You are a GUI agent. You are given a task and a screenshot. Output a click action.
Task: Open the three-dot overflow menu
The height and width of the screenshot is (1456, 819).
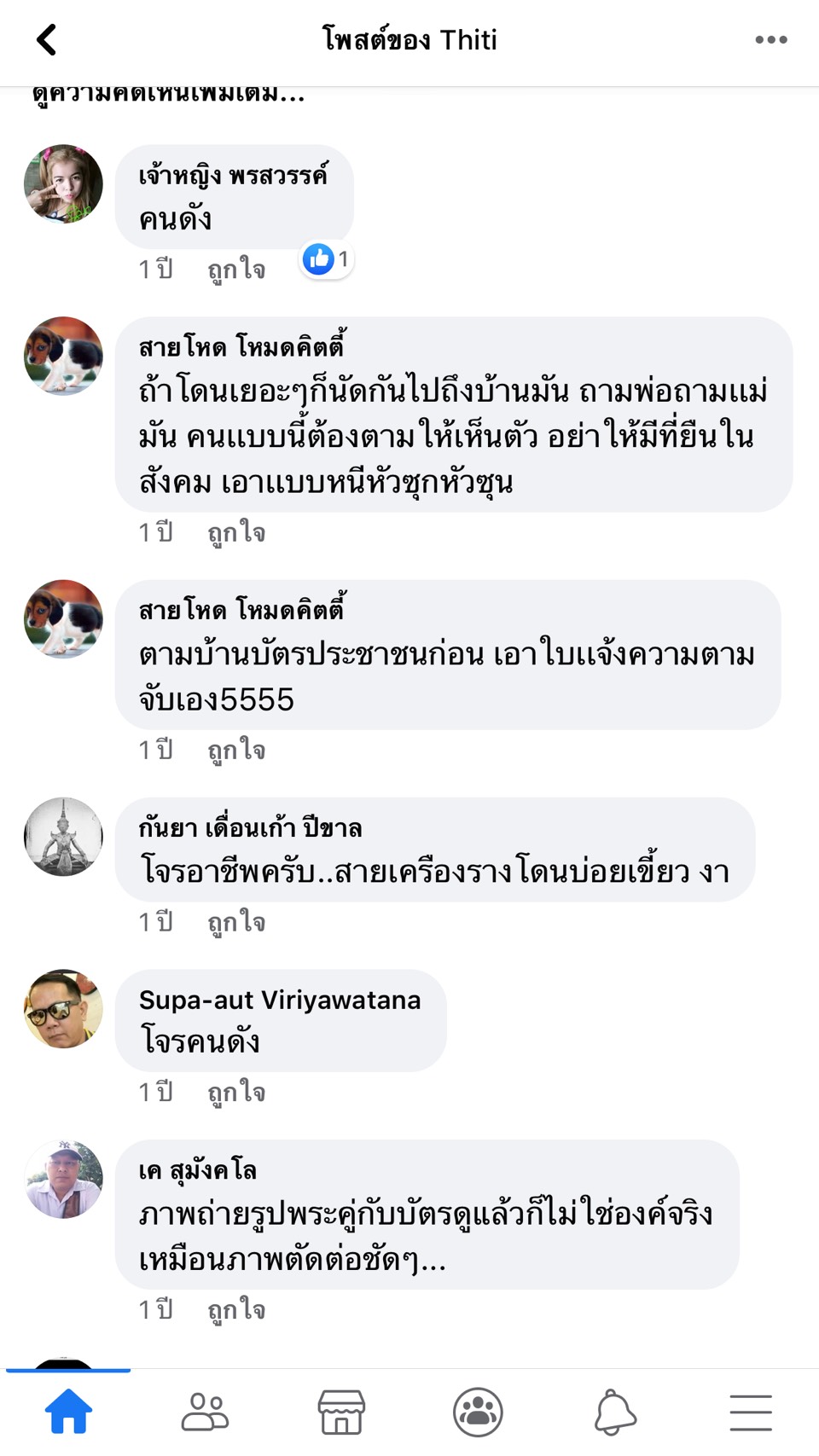[770, 40]
